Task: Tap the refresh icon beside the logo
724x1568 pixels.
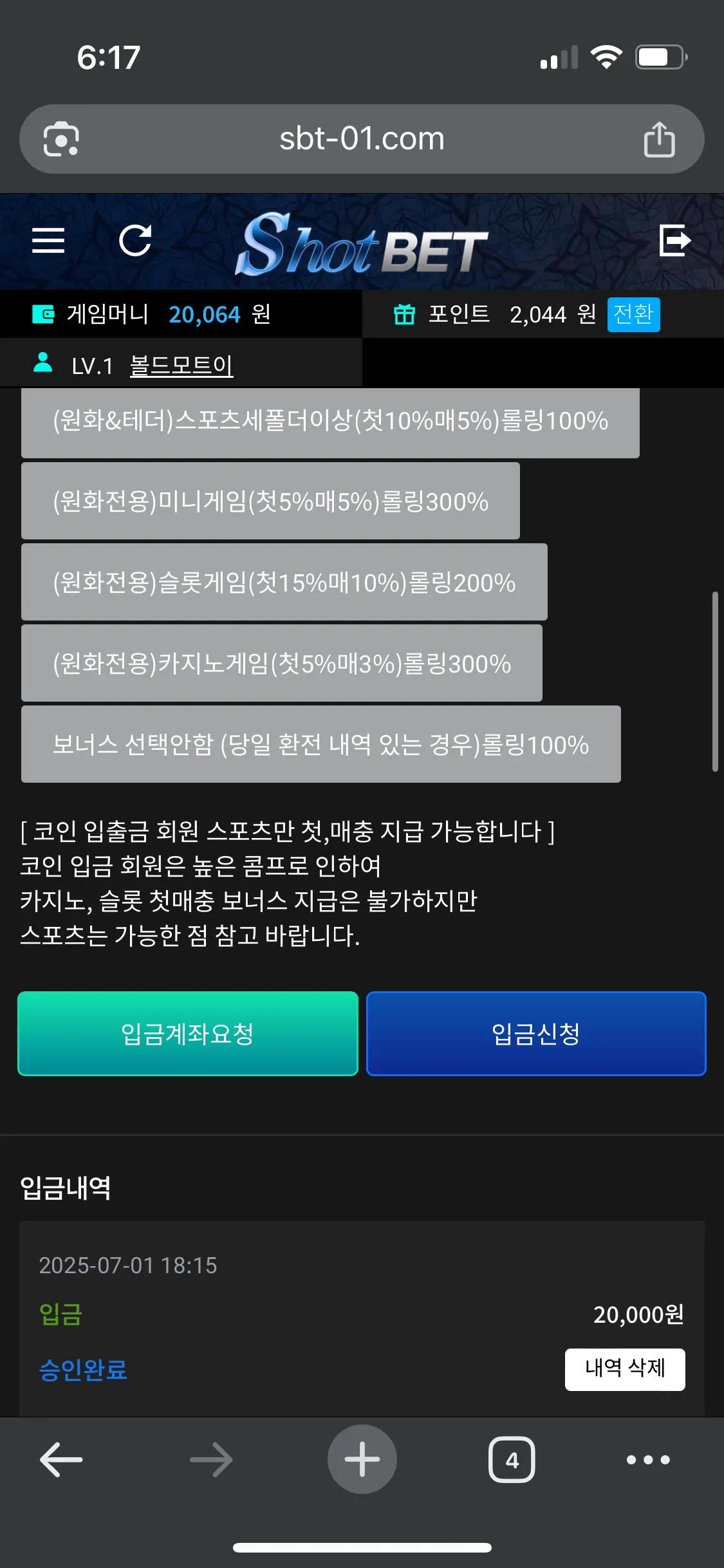Action: 136,241
